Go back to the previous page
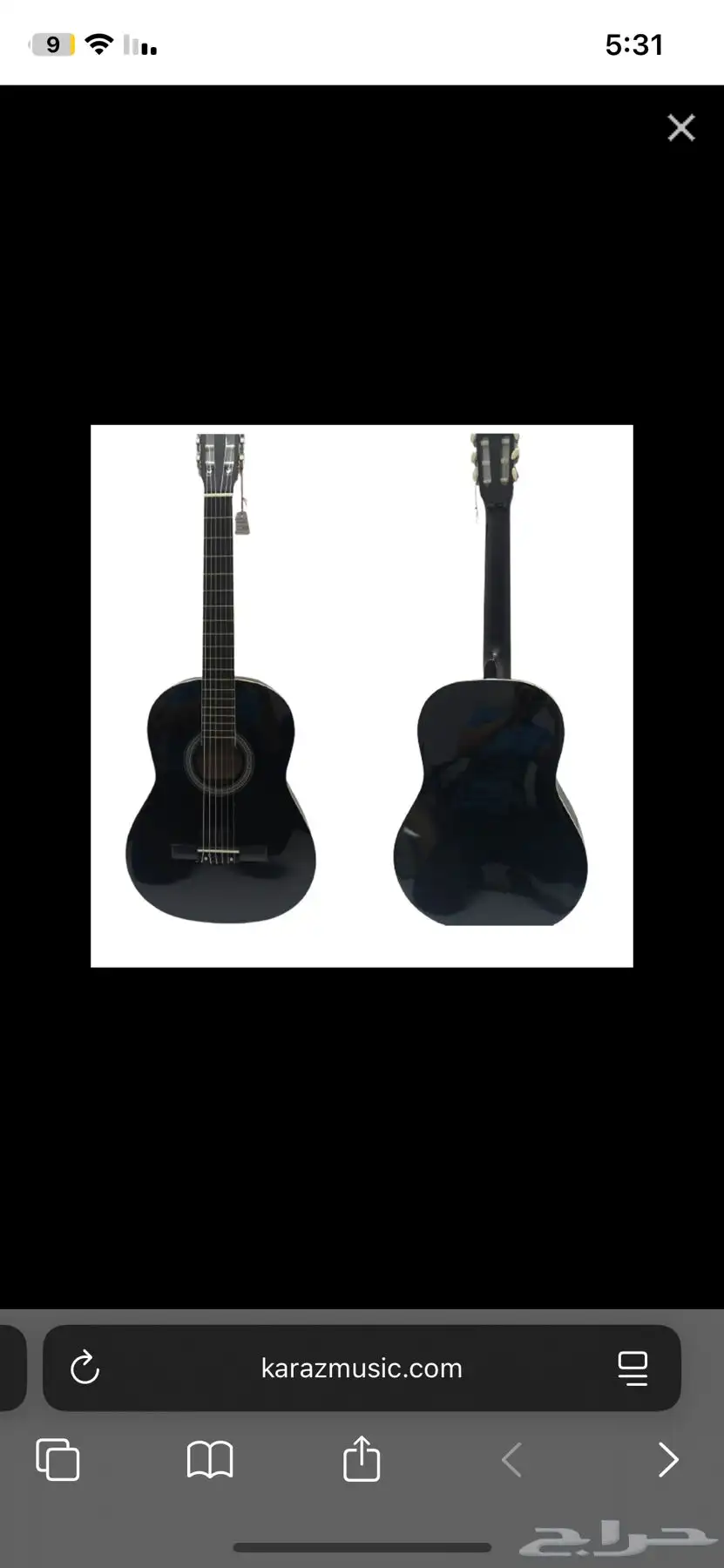Viewport: 724px width, 1568px height. 512,1459
